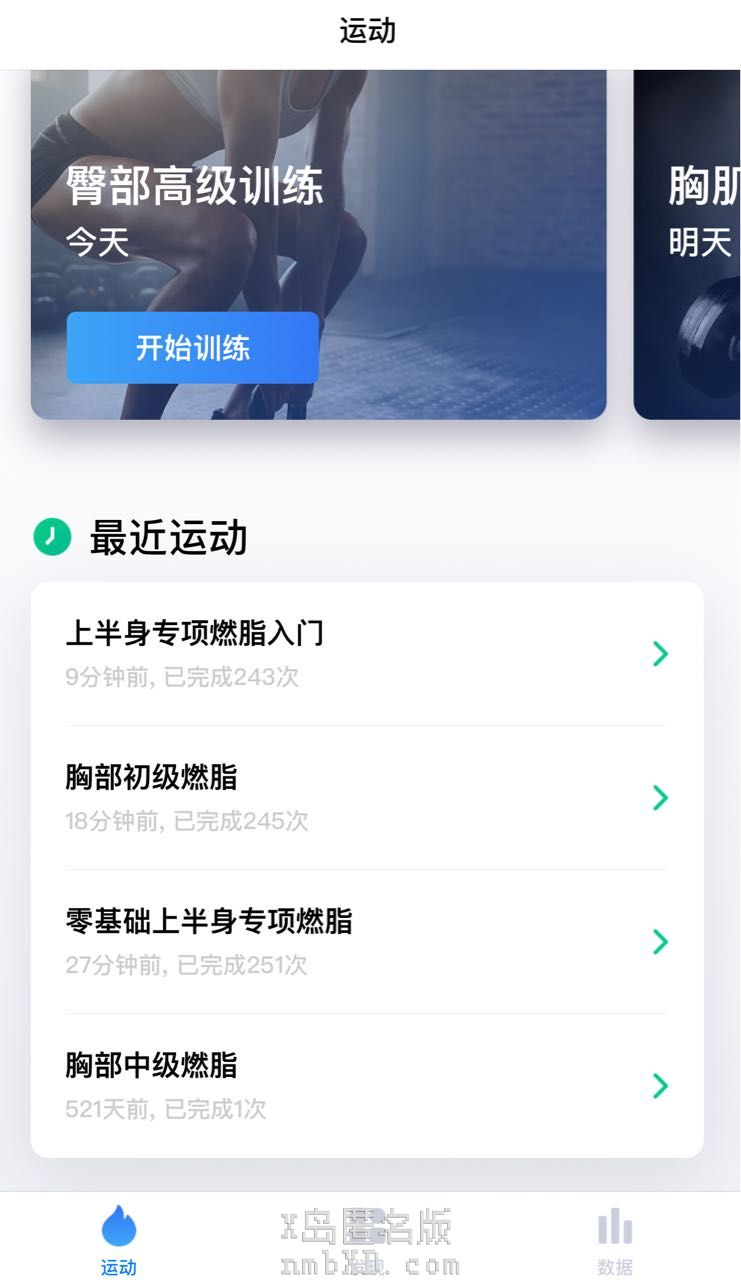Open 上半身专项燃脂入门 from recent workouts
The height and width of the screenshot is (1280, 741).
366,654
